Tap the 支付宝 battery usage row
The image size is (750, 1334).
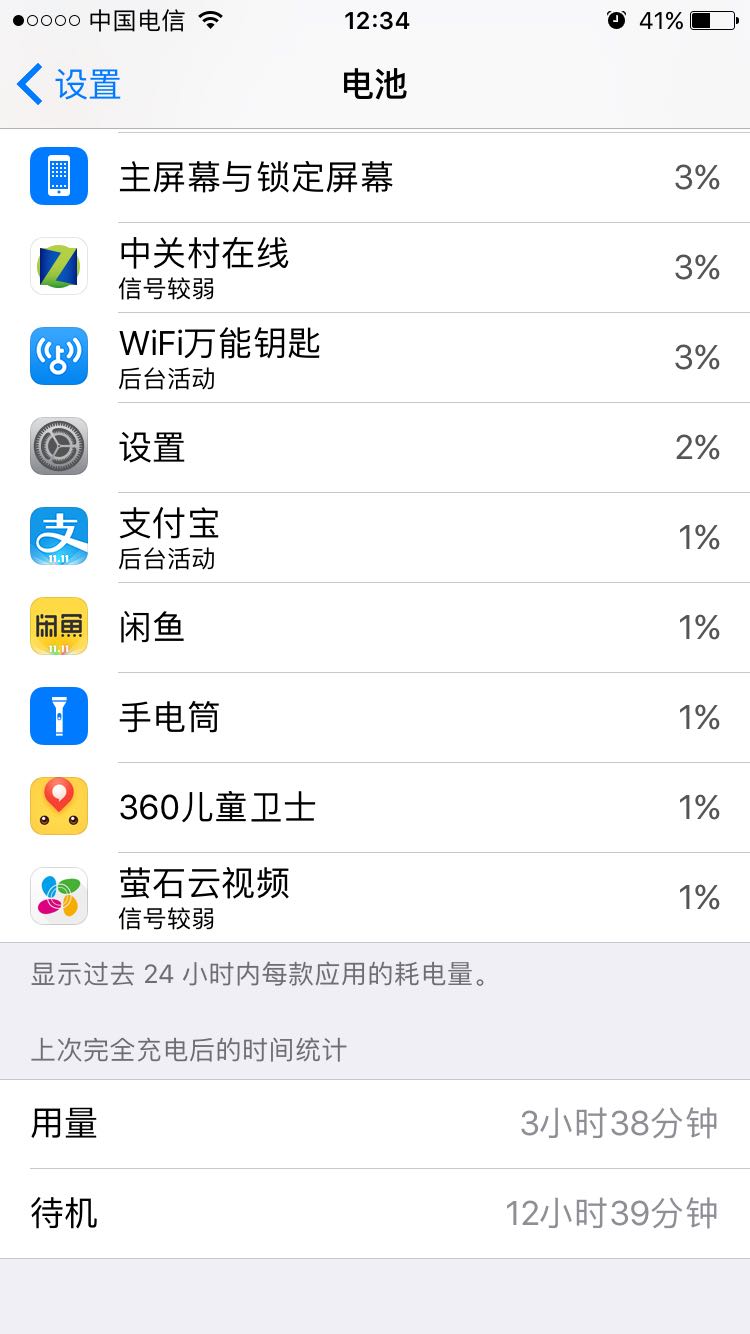(375, 538)
